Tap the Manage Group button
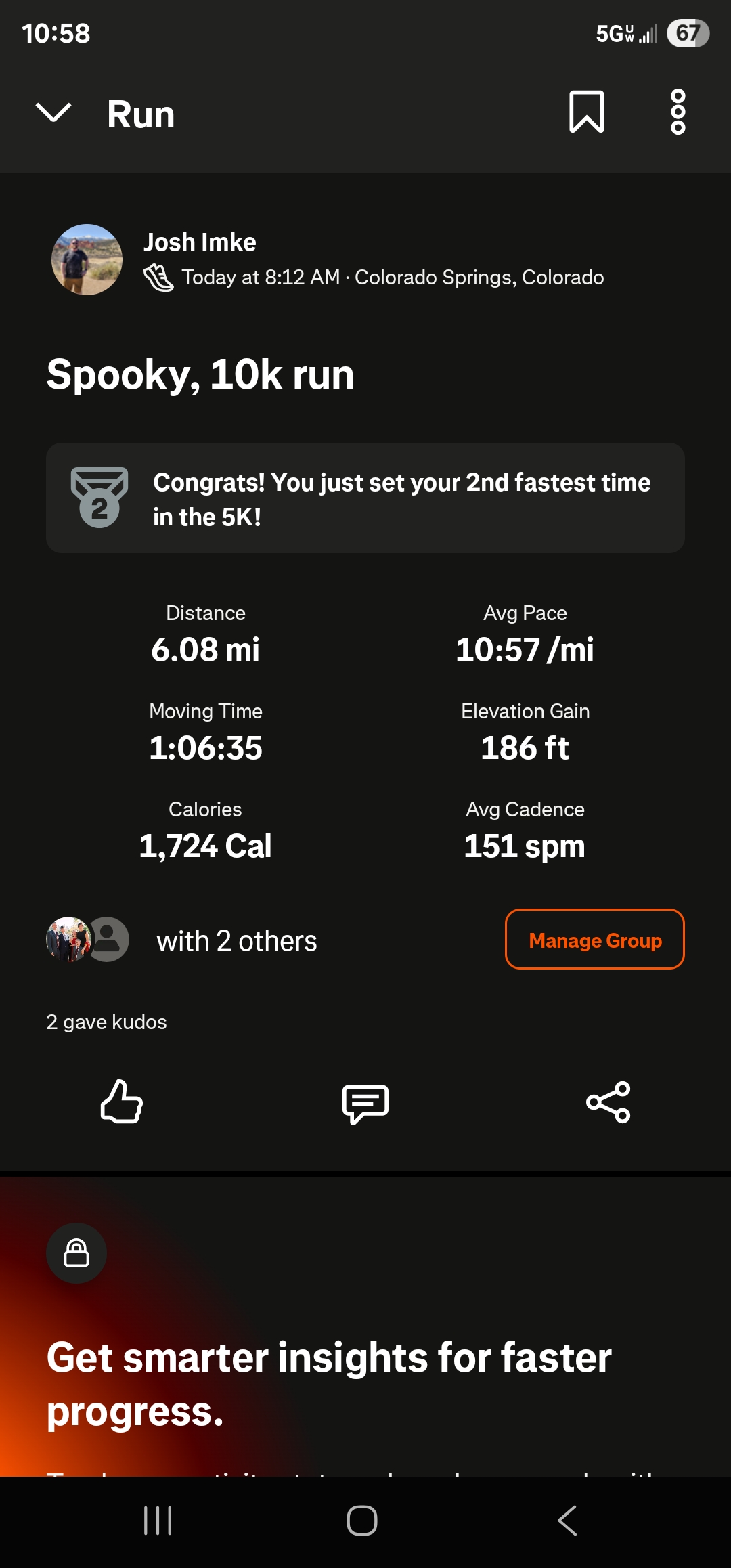 coord(594,939)
